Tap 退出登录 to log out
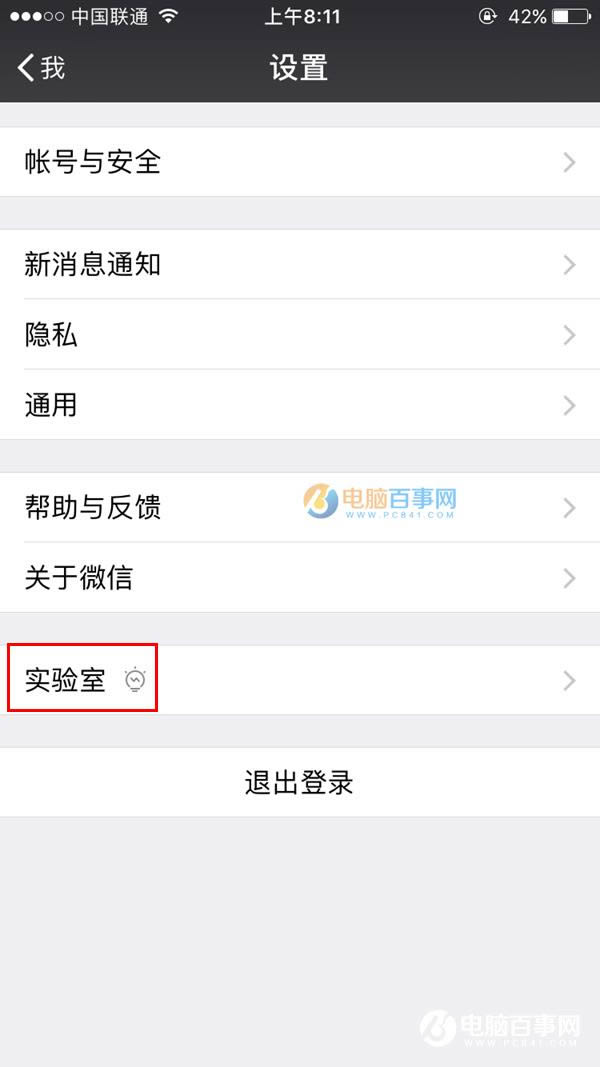Viewport: 600px width, 1067px height. pos(299,782)
